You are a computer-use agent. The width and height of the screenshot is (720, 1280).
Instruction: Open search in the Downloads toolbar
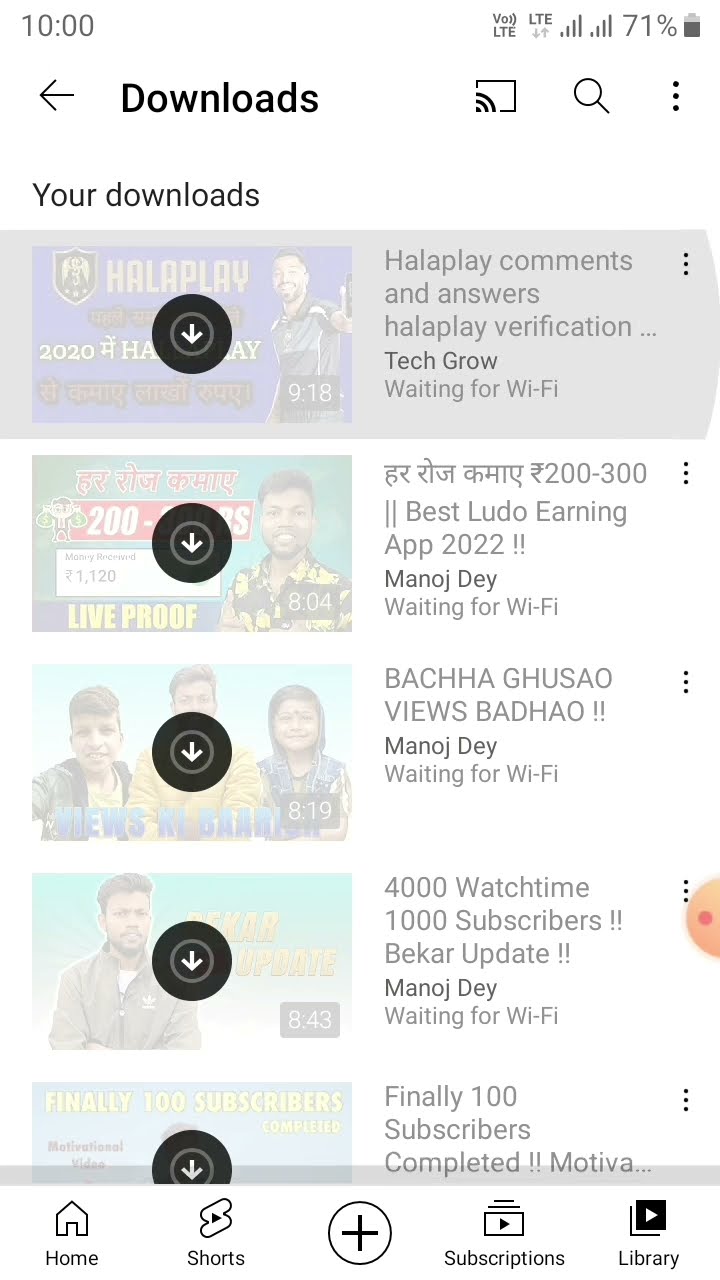(x=591, y=96)
